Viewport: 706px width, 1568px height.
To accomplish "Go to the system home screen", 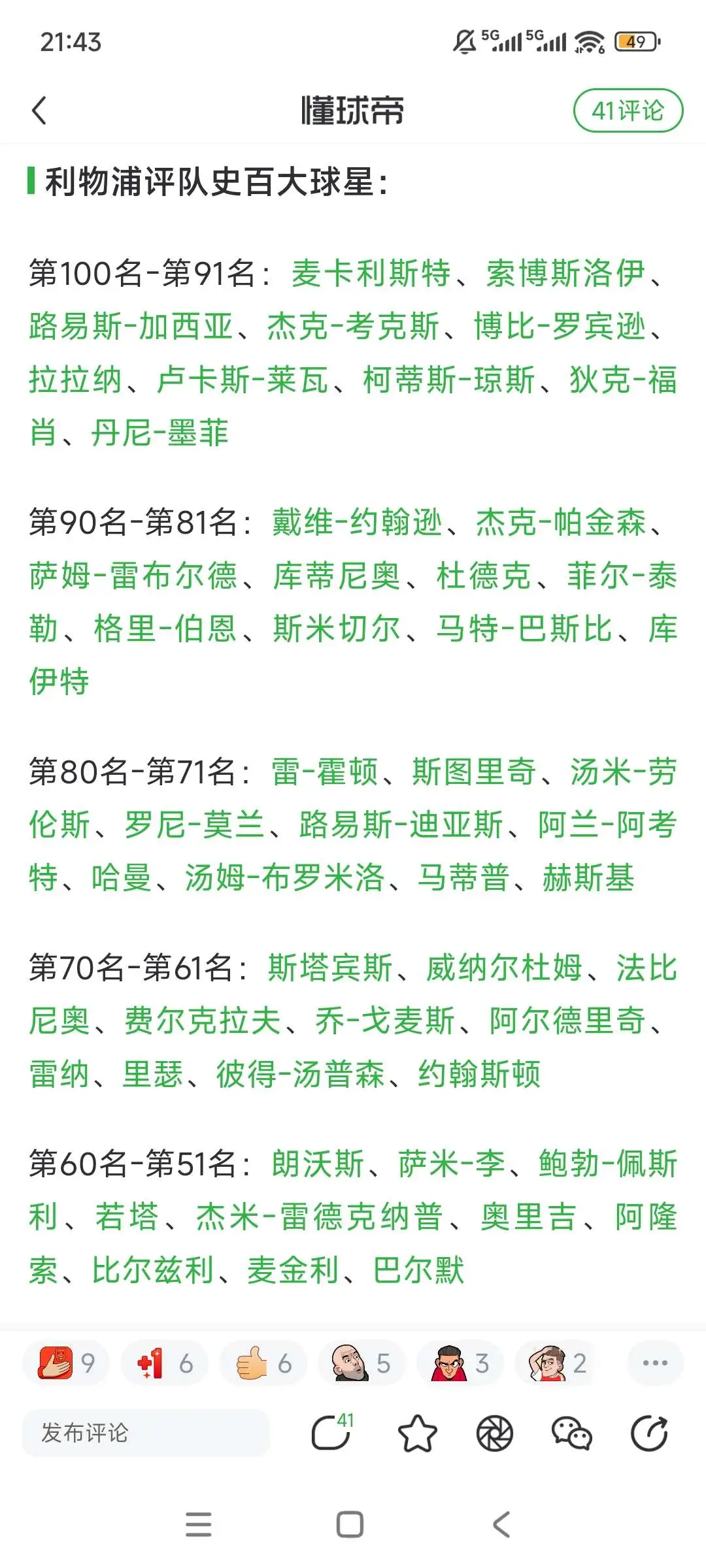I will (x=350, y=1524).
